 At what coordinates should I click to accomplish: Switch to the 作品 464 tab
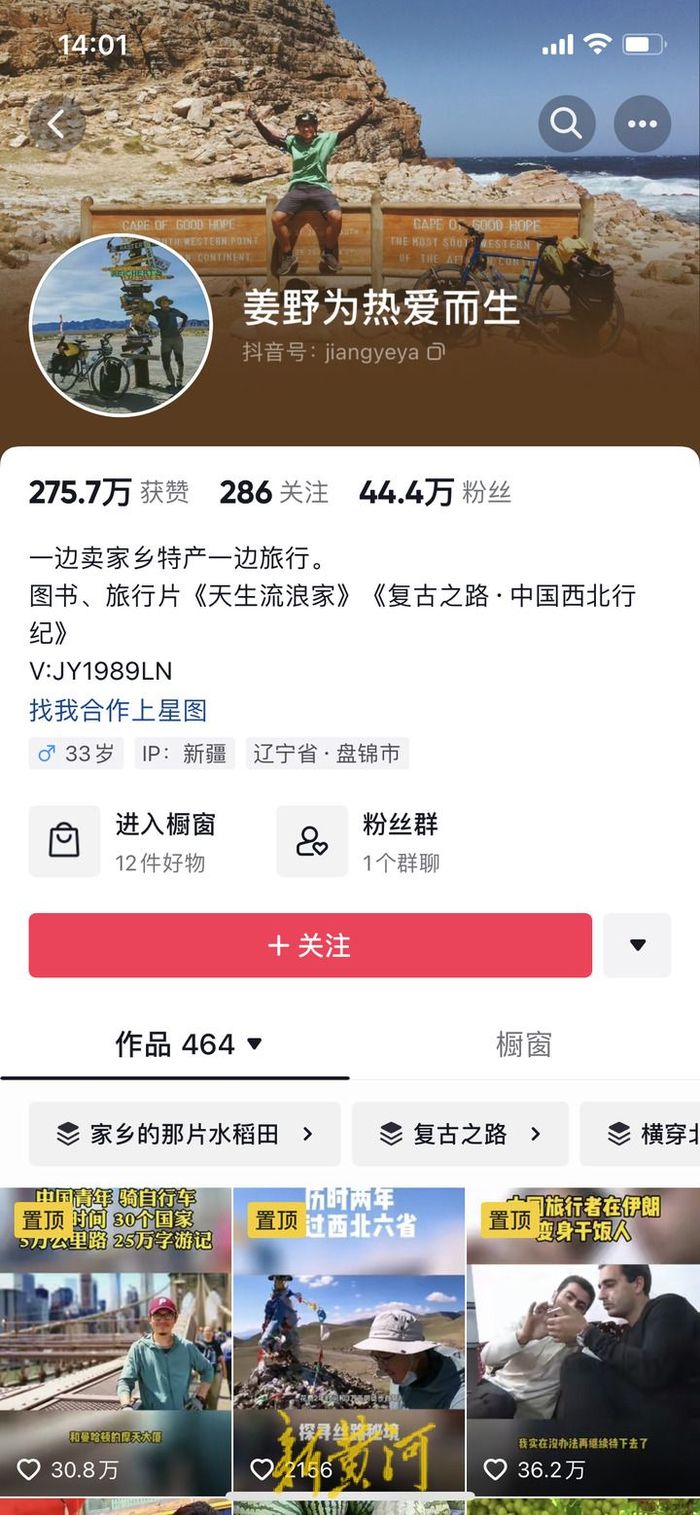(188, 1045)
